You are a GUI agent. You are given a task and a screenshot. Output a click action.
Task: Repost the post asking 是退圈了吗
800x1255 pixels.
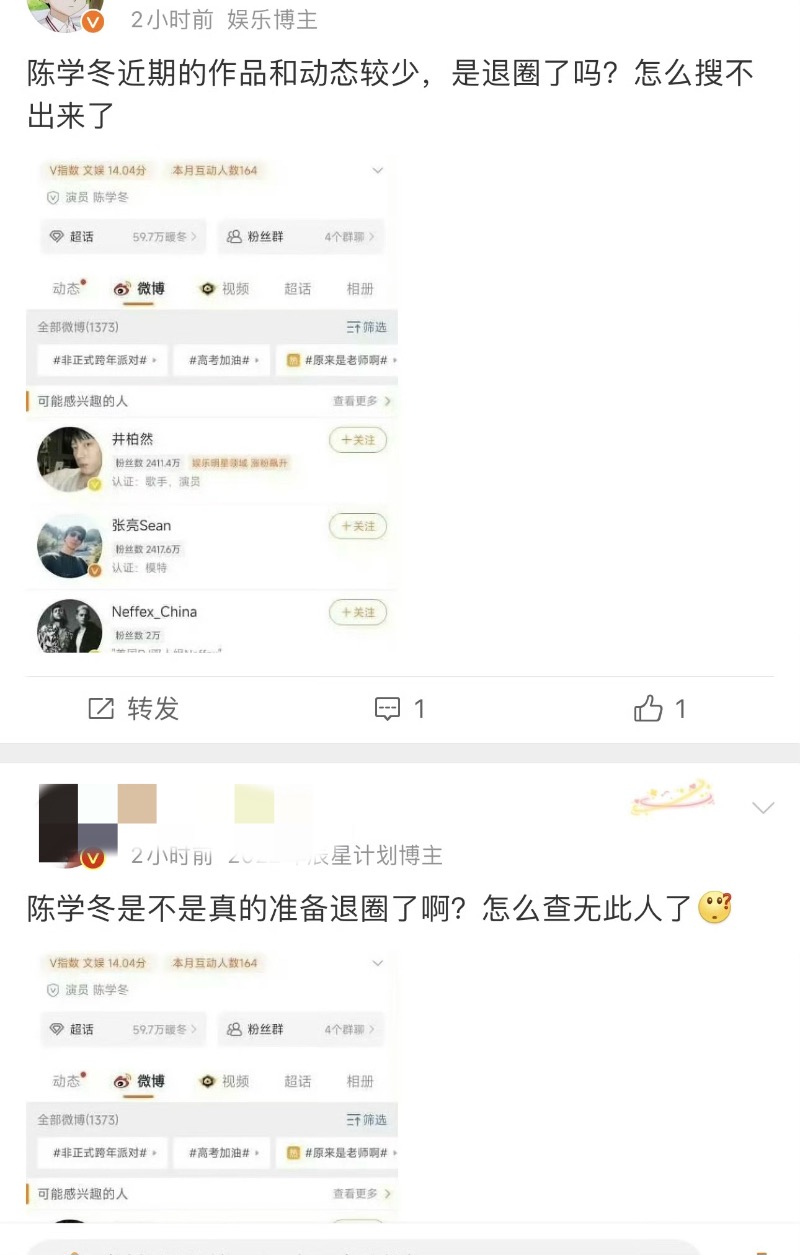(x=133, y=709)
